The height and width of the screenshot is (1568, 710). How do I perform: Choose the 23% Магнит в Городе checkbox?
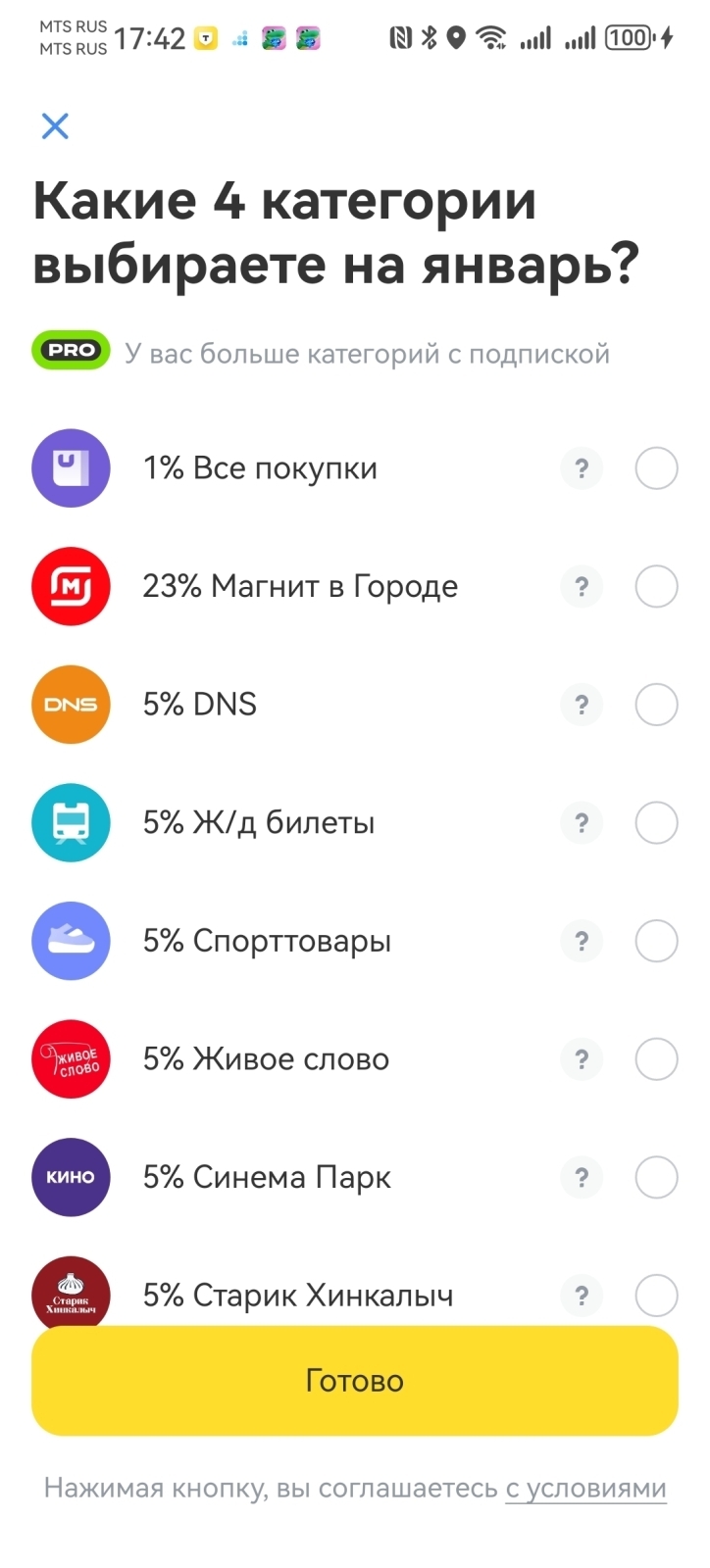tap(656, 587)
